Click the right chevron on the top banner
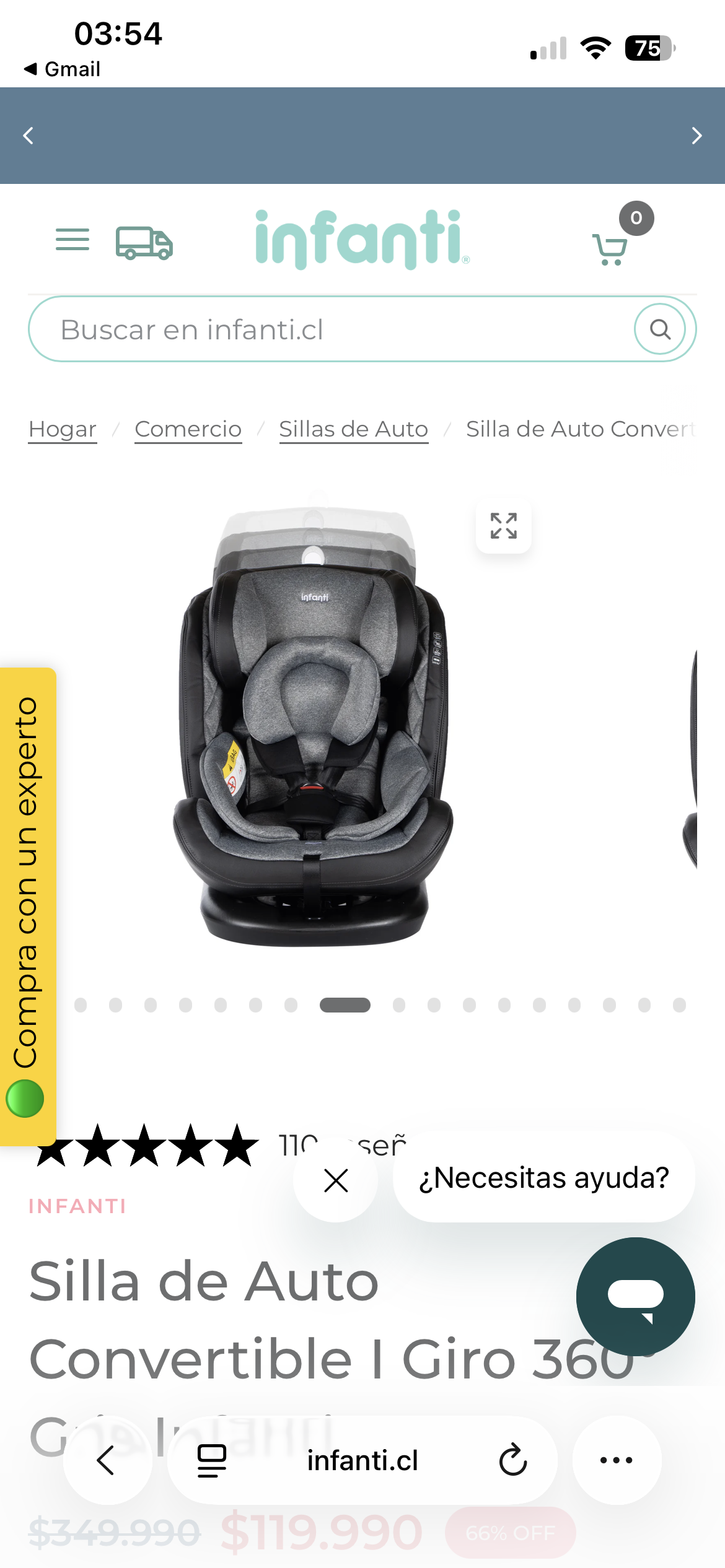The image size is (725, 1568). (x=696, y=135)
